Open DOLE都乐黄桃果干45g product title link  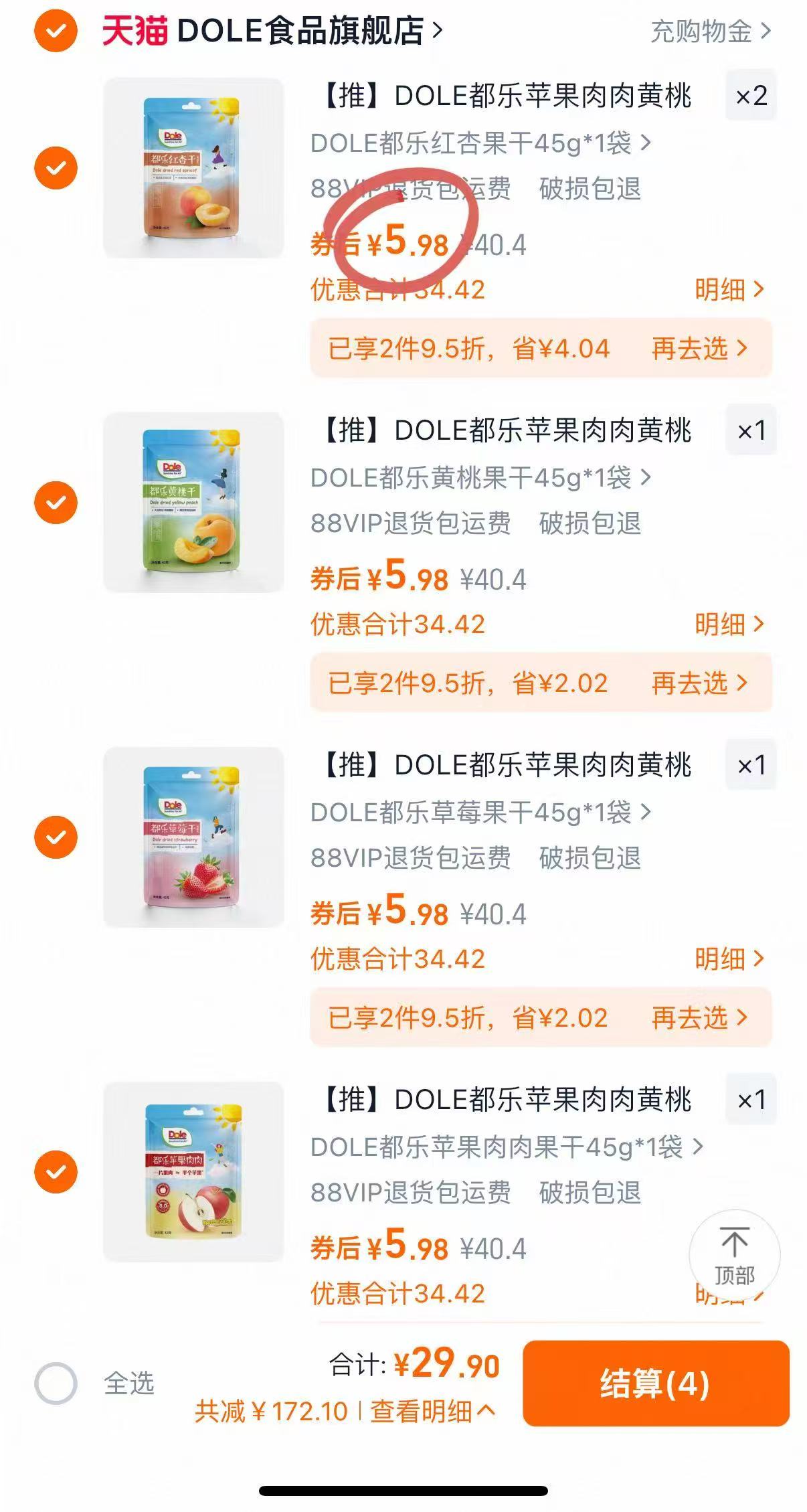pos(480,477)
